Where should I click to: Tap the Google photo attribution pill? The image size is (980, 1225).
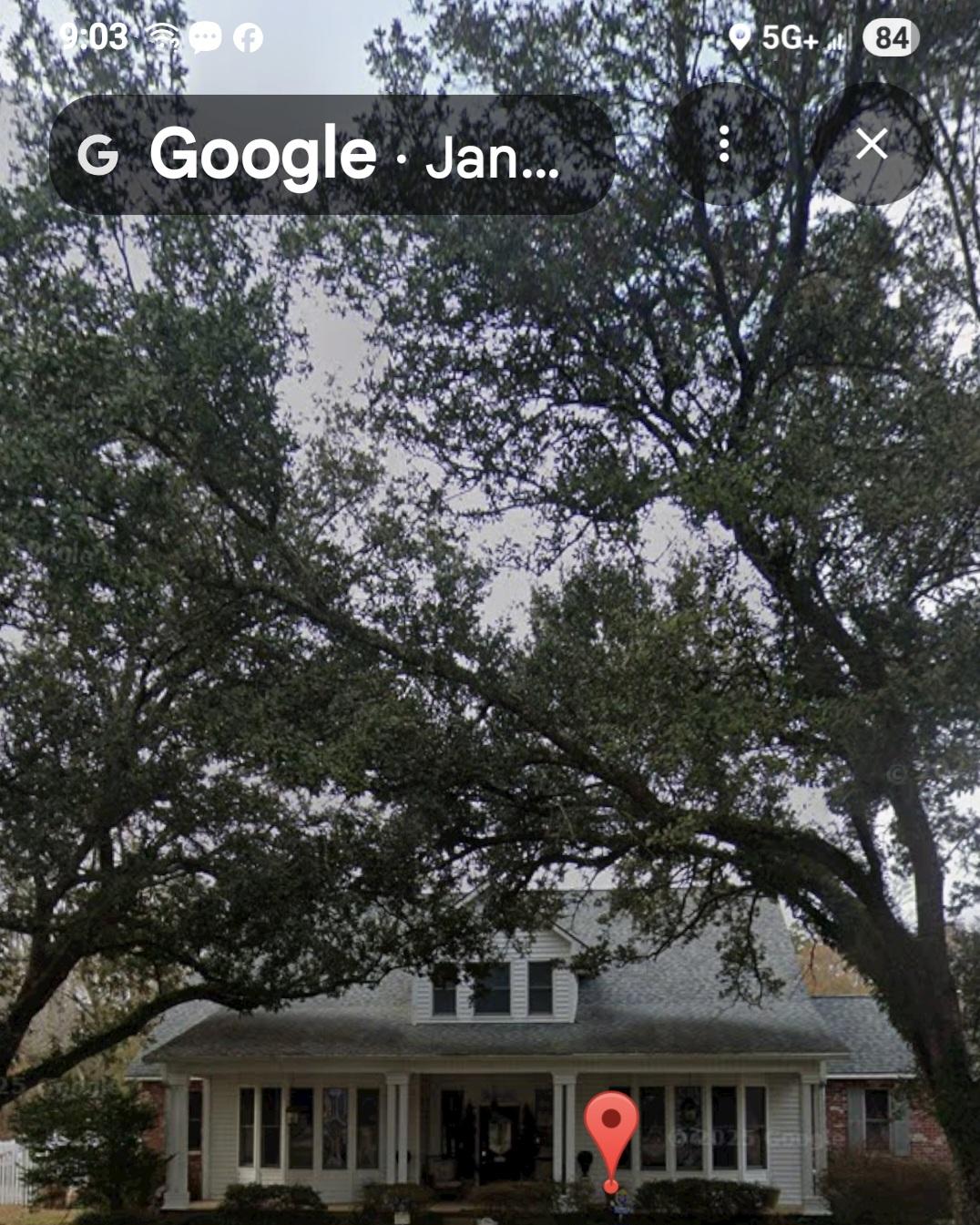332,155
